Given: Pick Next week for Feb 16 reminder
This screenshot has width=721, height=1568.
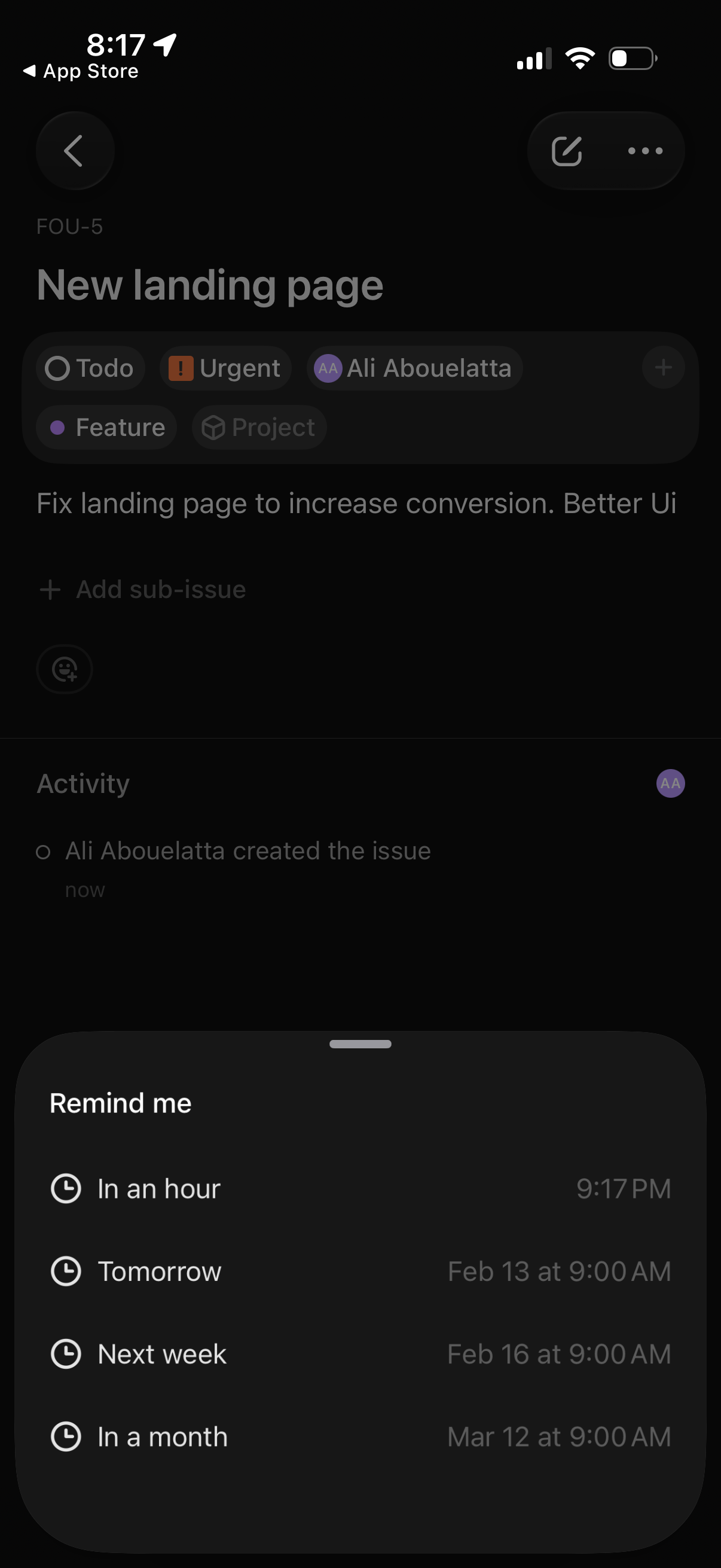Looking at the screenshot, I should click(360, 1354).
